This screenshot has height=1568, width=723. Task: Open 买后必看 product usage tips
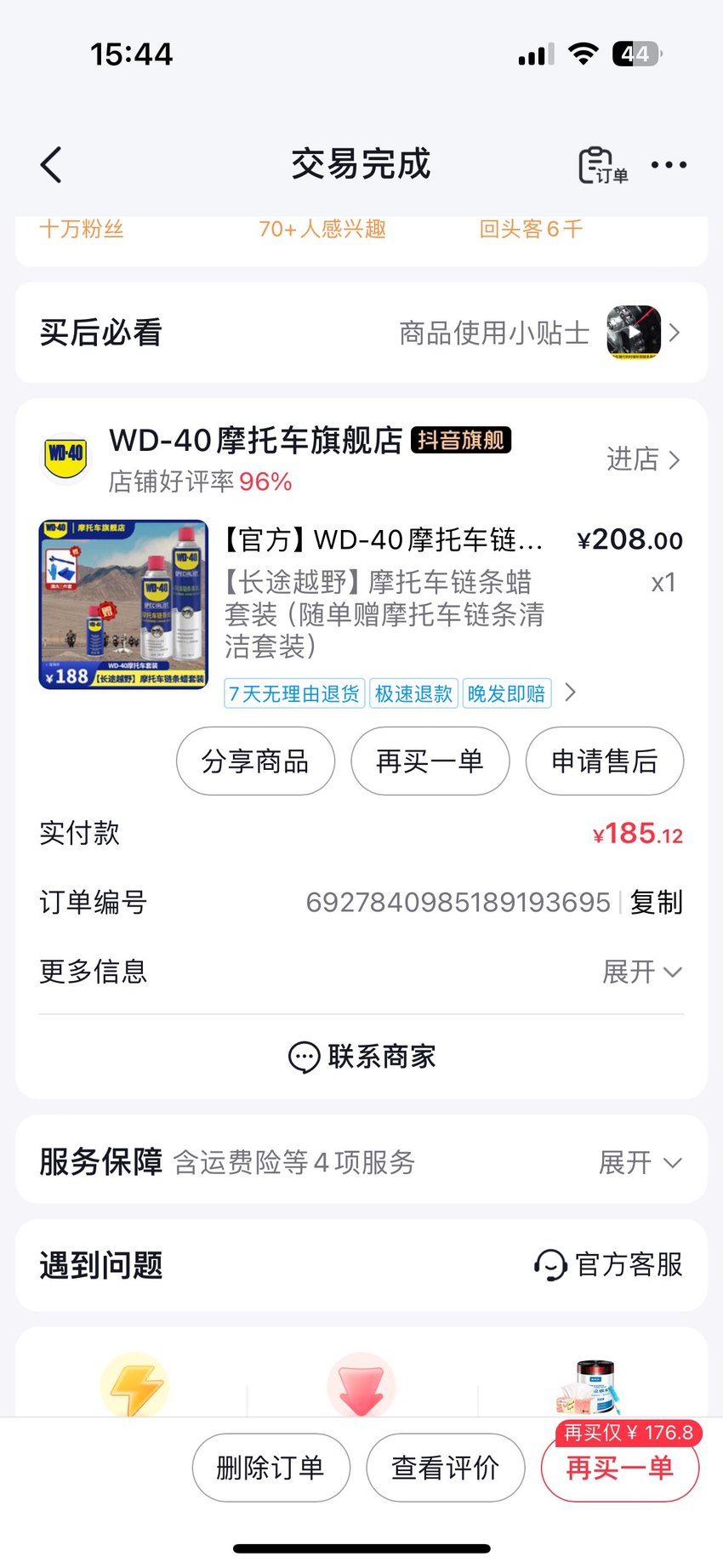[361, 333]
